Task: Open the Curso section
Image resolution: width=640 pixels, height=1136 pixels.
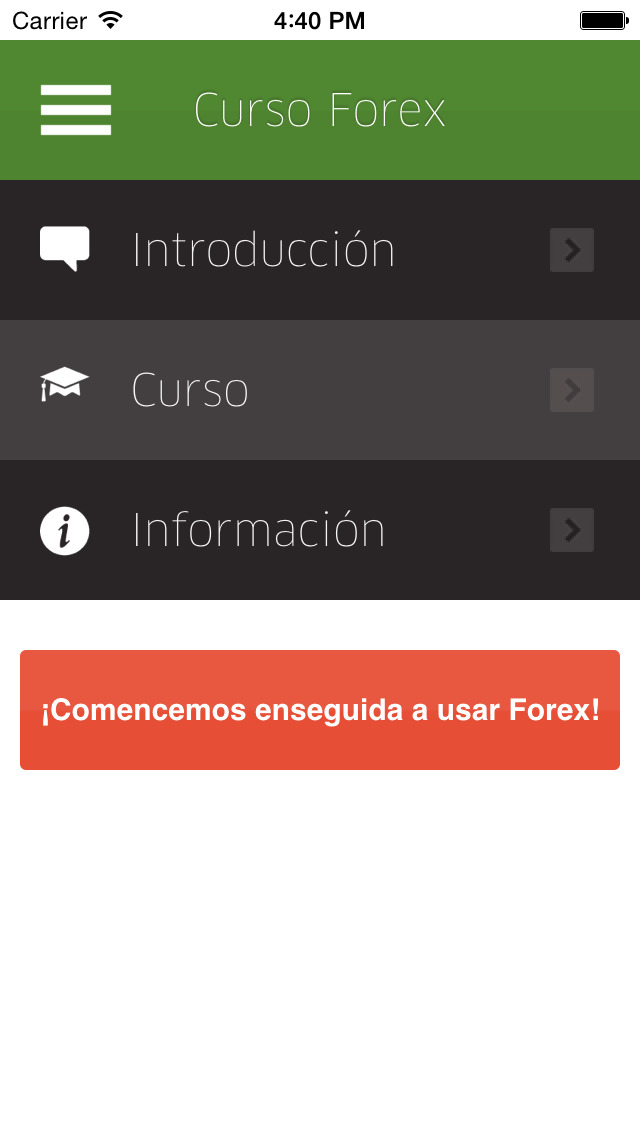Action: (318, 390)
